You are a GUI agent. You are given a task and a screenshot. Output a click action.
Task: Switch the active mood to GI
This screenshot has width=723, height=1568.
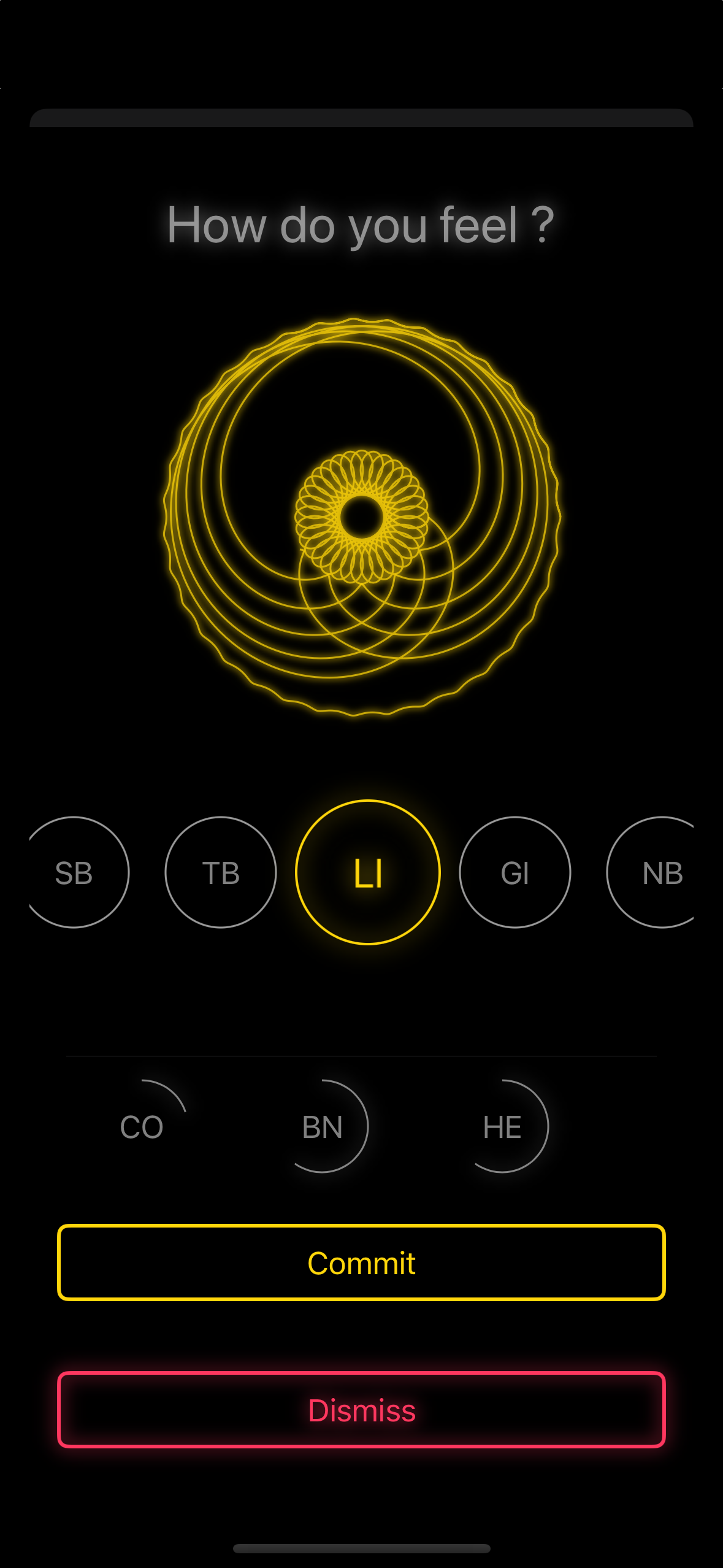515,872
